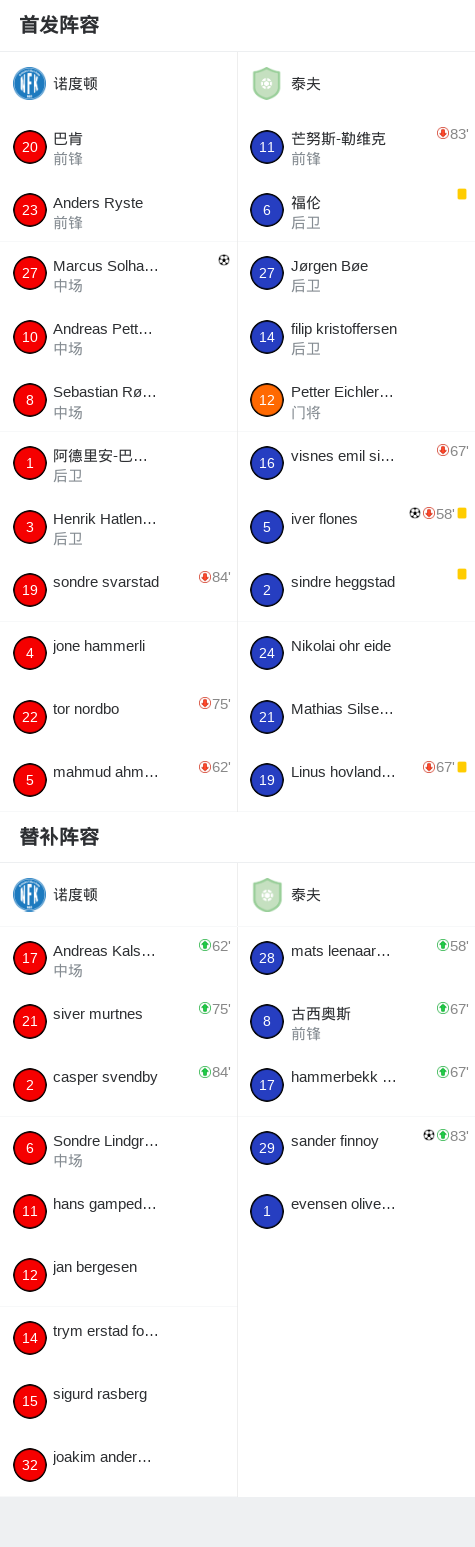This screenshot has height=1547, width=475.
Task: Open sindre heggstad's profile
Action: [x=356, y=590]
